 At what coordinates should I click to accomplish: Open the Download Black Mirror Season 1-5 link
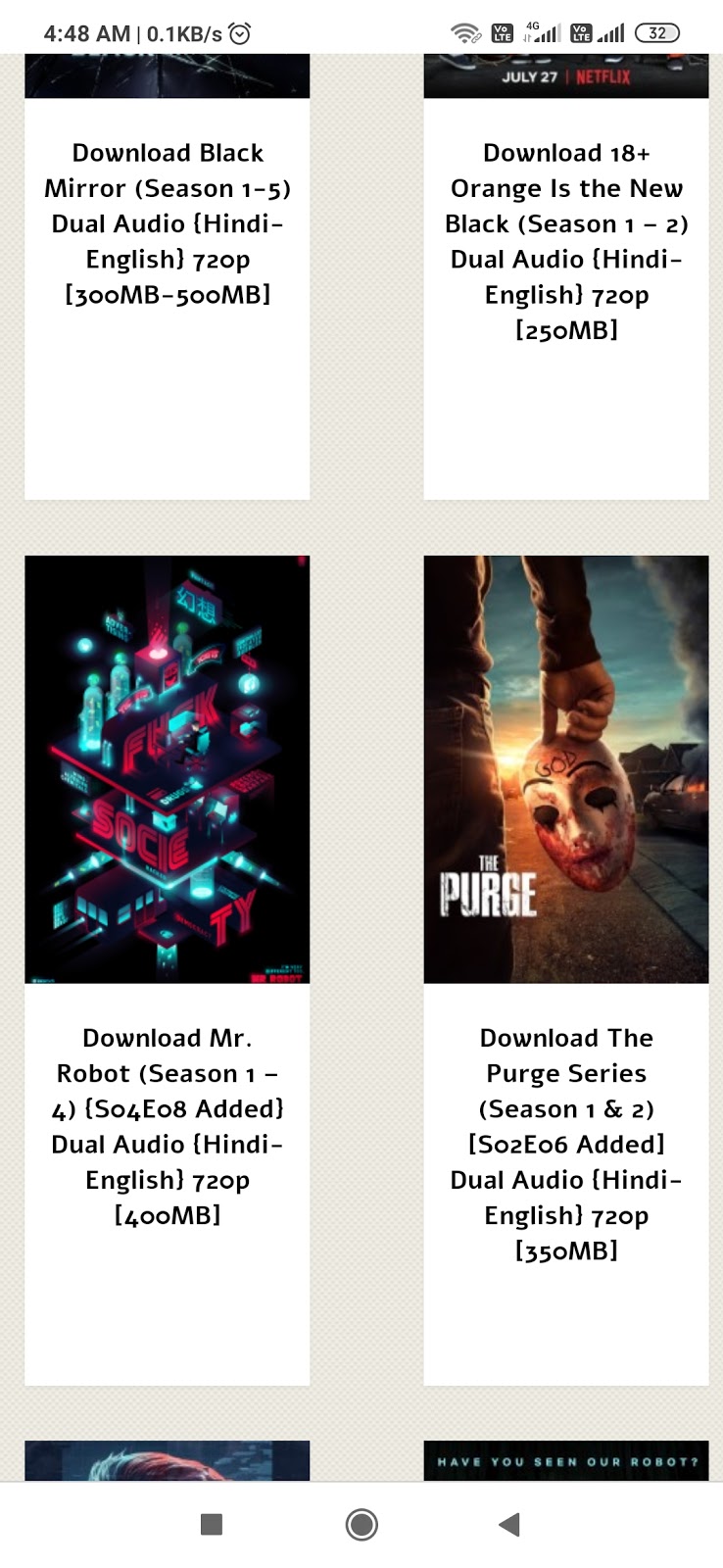click(x=168, y=223)
